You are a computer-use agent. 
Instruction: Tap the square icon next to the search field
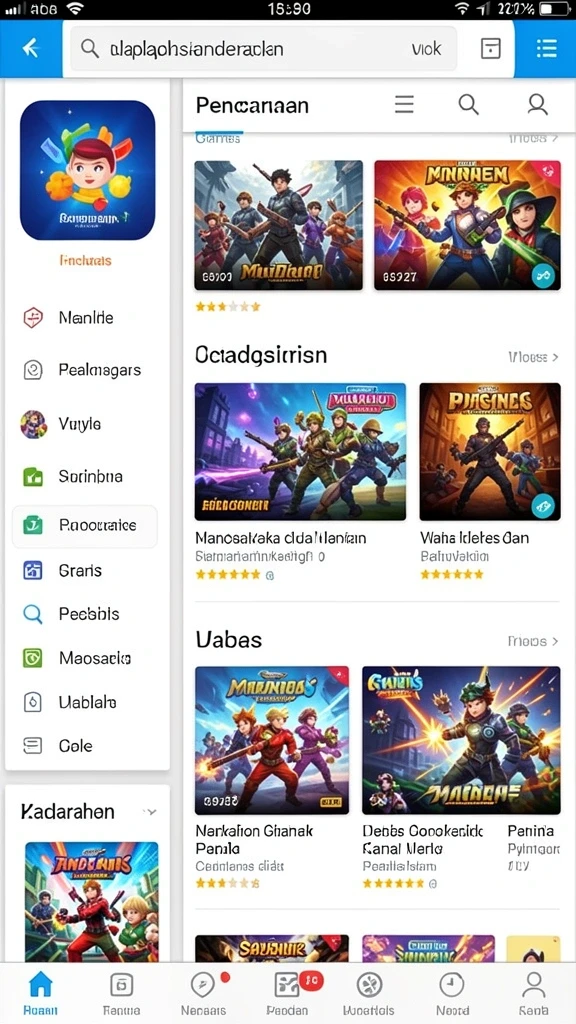pyautogui.click(x=490, y=48)
